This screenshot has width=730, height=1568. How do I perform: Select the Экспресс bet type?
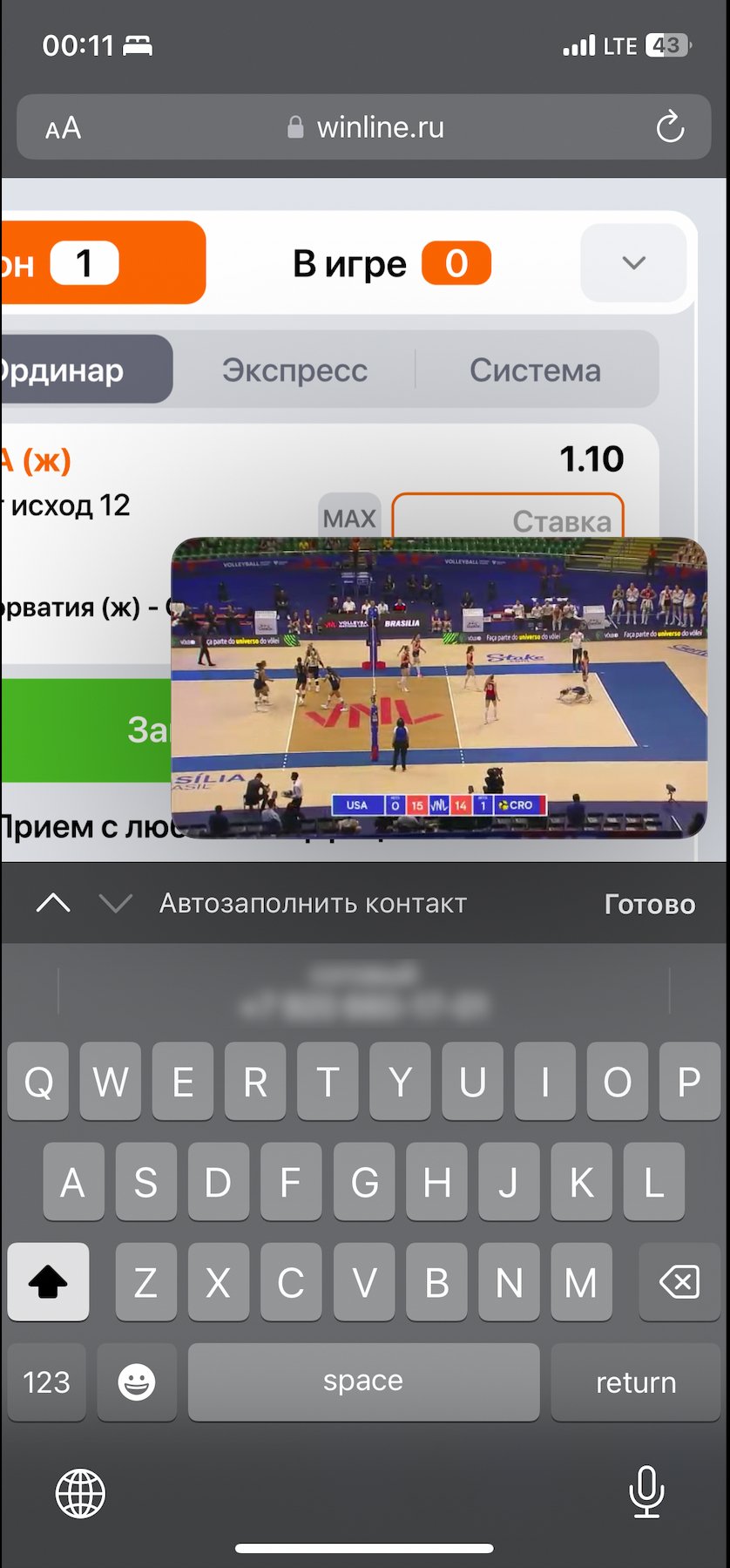tap(294, 370)
